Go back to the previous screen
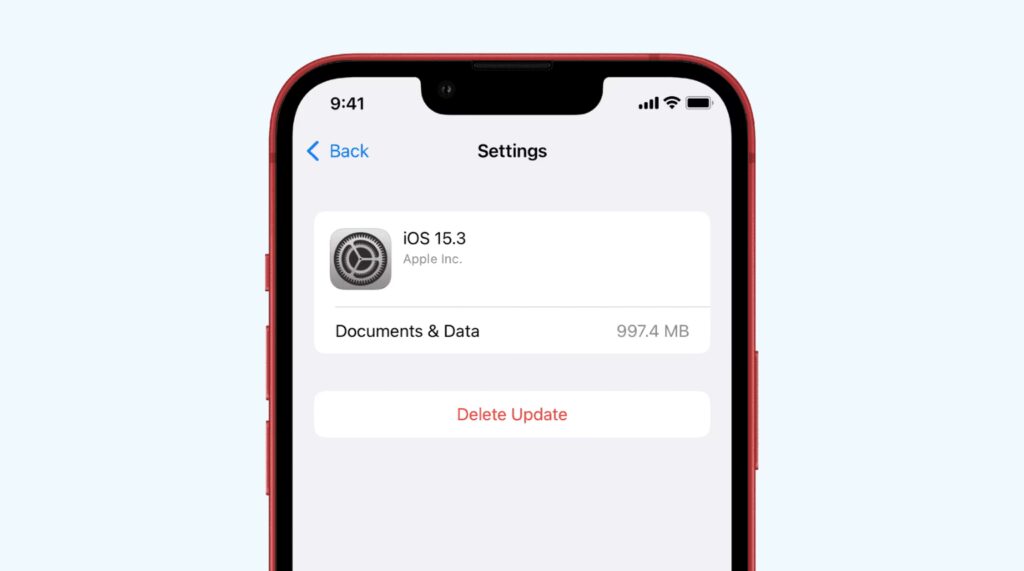Viewport: 1024px width, 571px height. (x=337, y=151)
